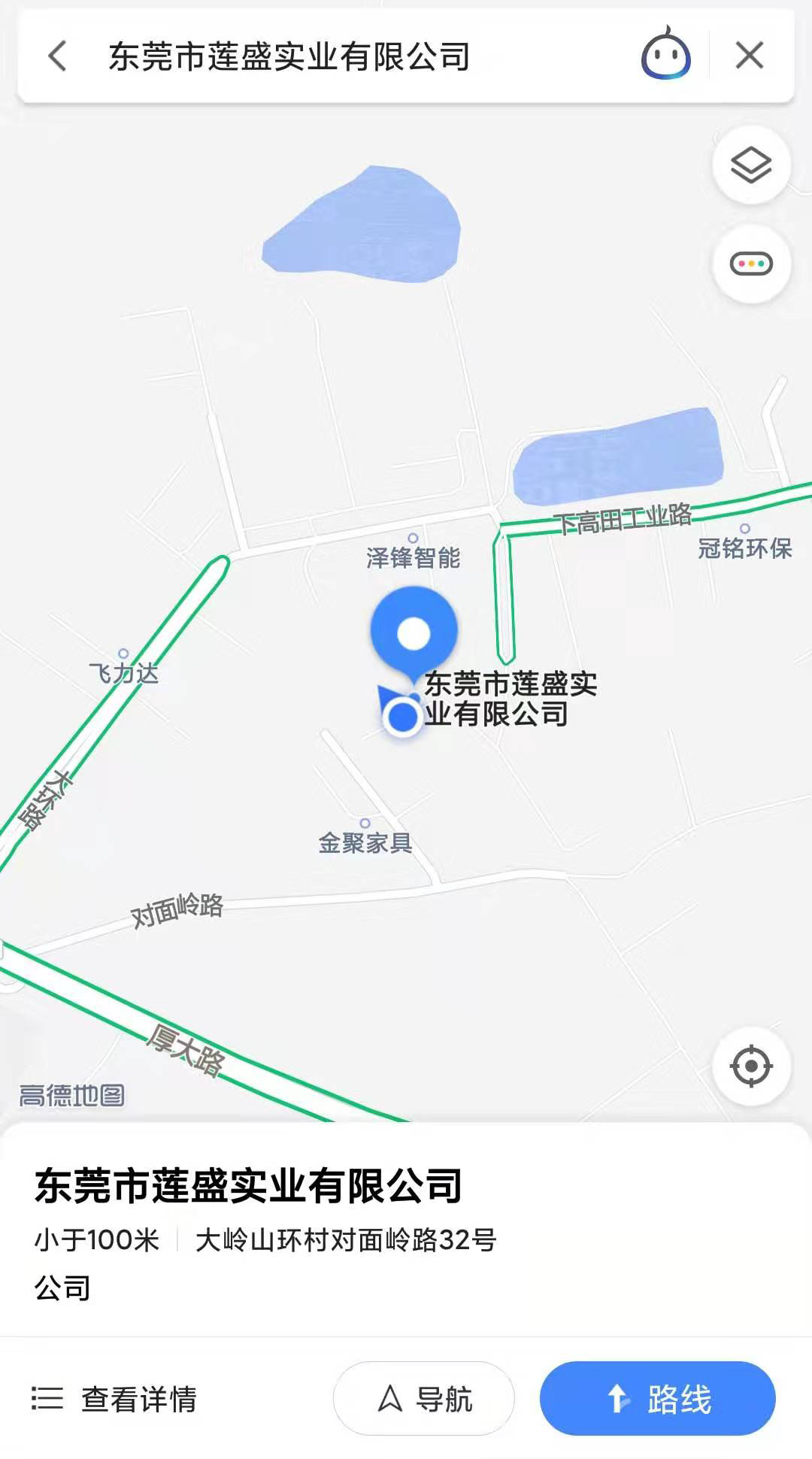Go back using the top-left arrow
The height and width of the screenshot is (1459, 812).
point(58,56)
